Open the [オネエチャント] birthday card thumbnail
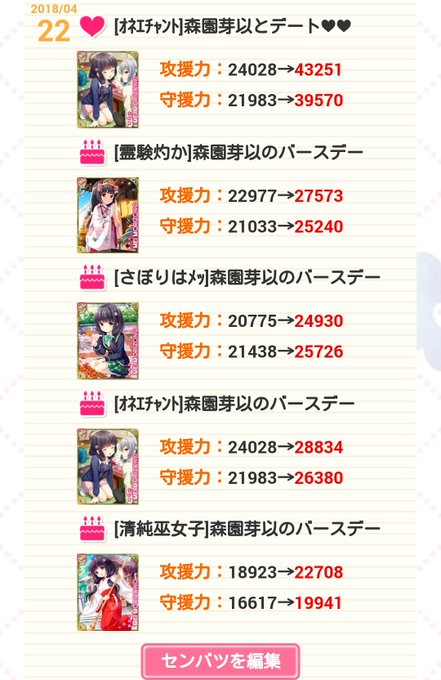Screen dimensions: 441x680 108,467
